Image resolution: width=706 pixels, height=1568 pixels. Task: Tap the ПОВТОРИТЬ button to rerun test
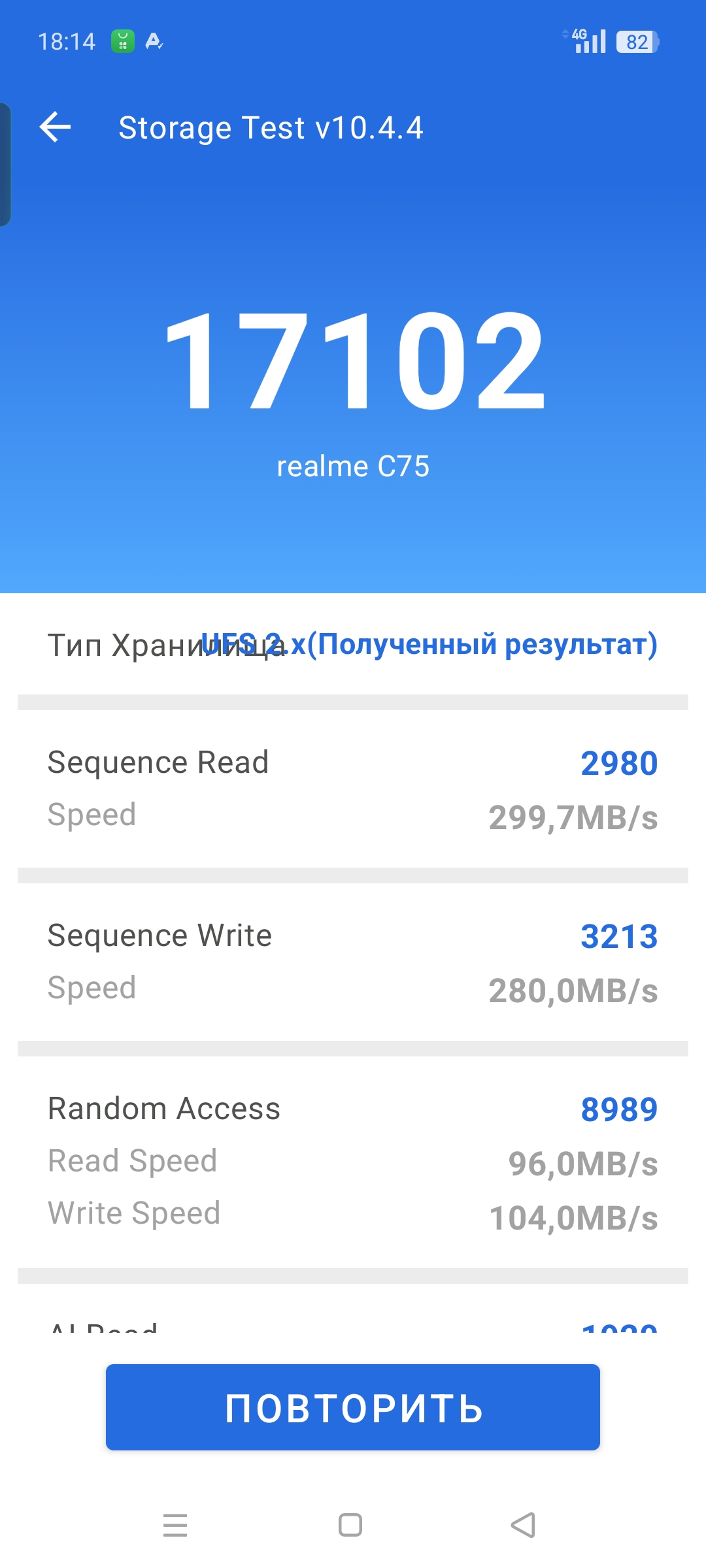pos(353,1407)
